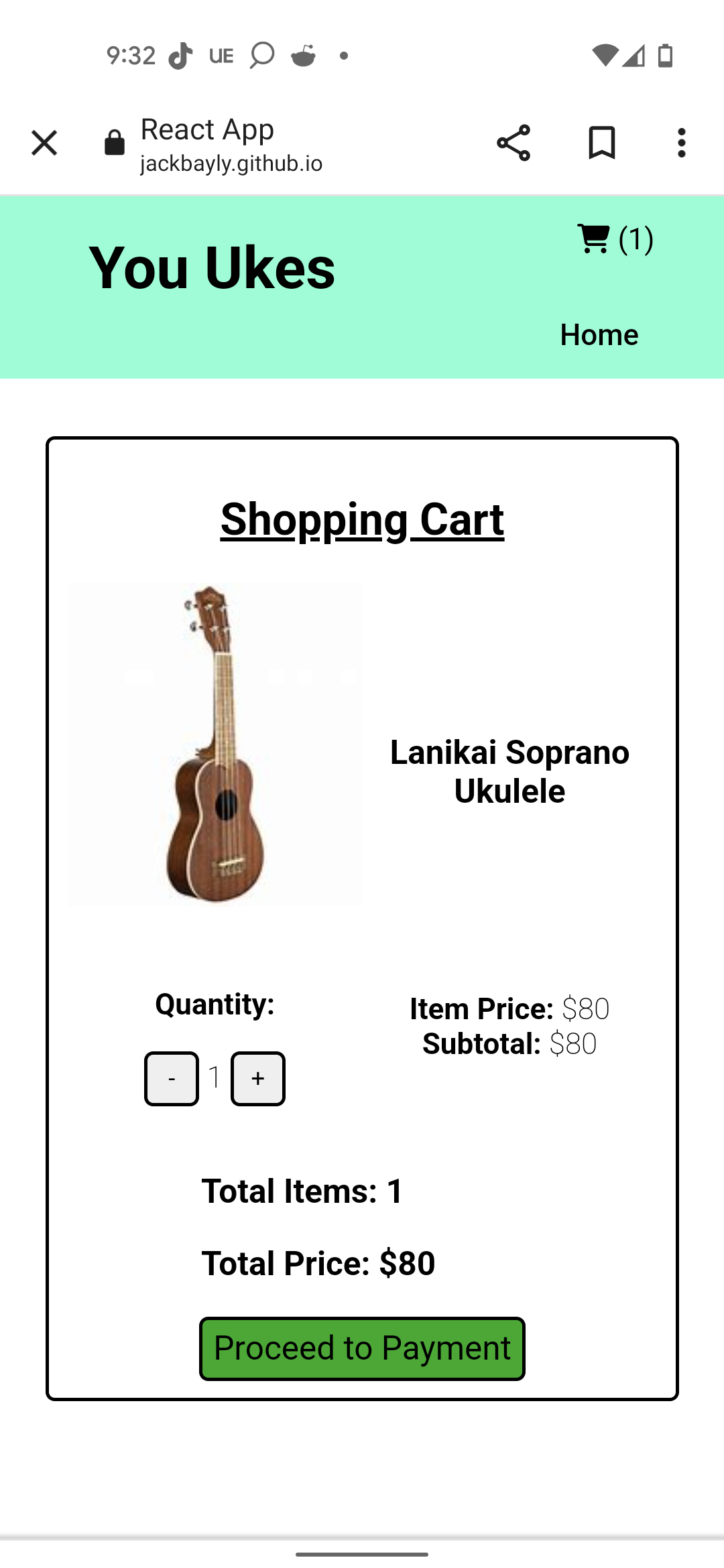This screenshot has width=724, height=1568.
Task: Increase ukulele quantity with the plus button
Action: pyautogui.click(x=257, y=1077)
